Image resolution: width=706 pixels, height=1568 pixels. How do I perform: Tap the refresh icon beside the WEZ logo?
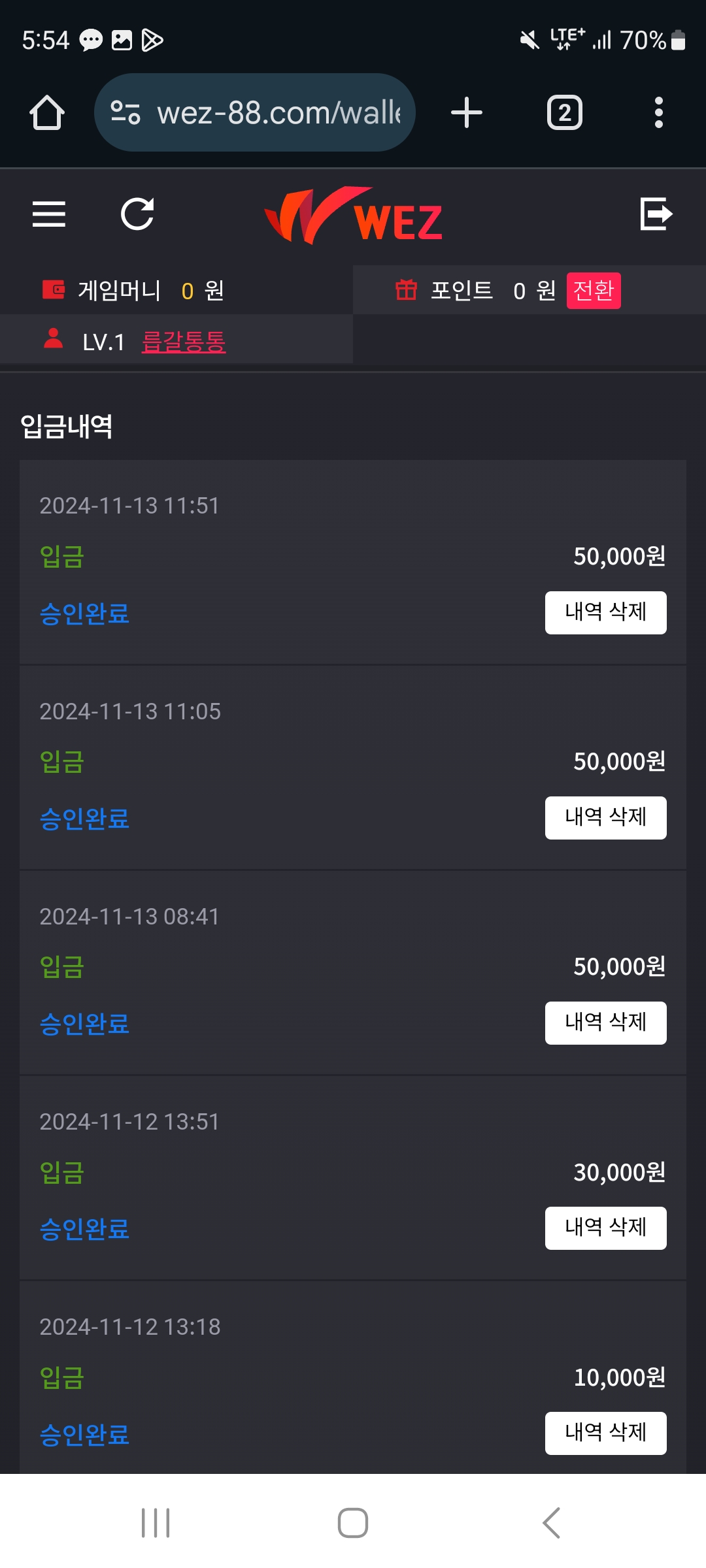[x=137, y=214]
